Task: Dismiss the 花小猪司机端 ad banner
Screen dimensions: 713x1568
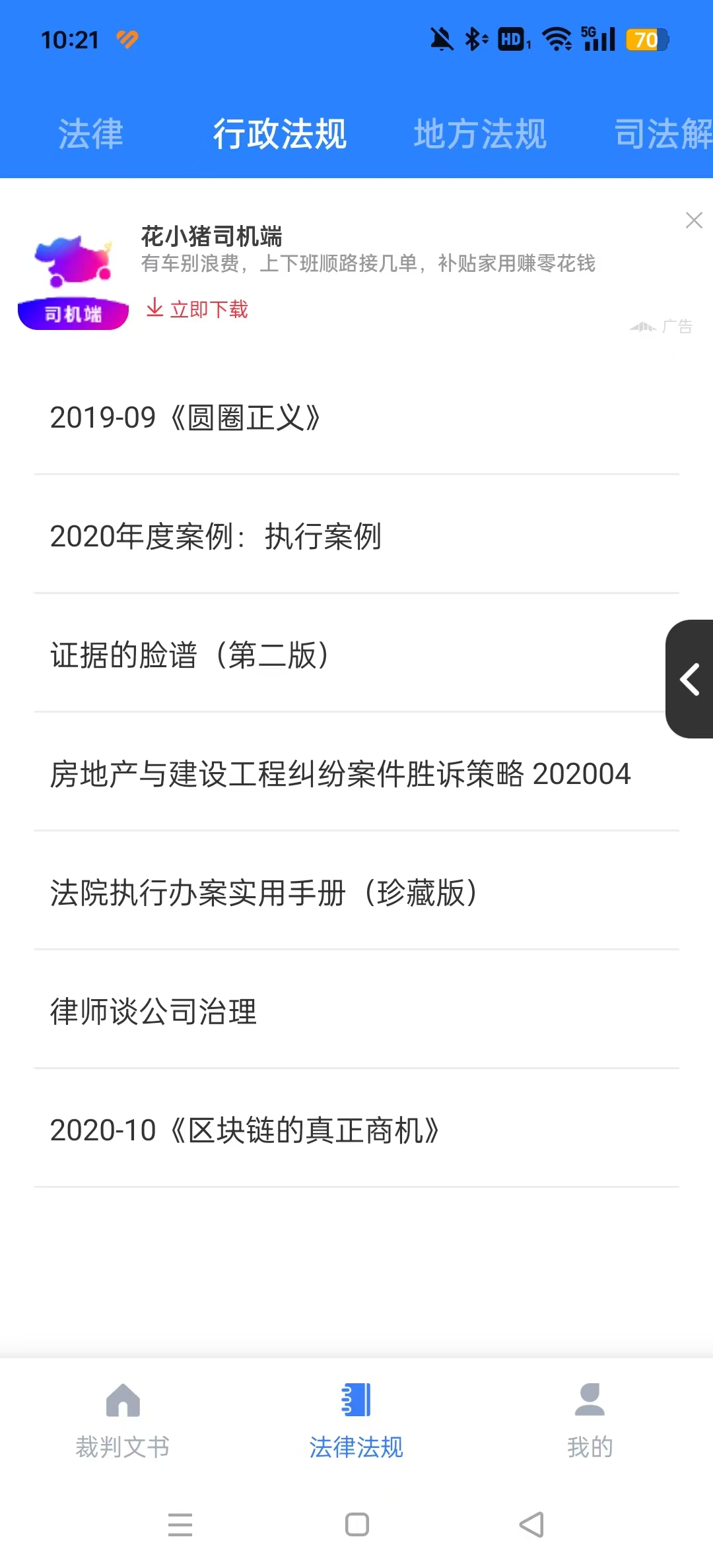Action: (694, 220)
